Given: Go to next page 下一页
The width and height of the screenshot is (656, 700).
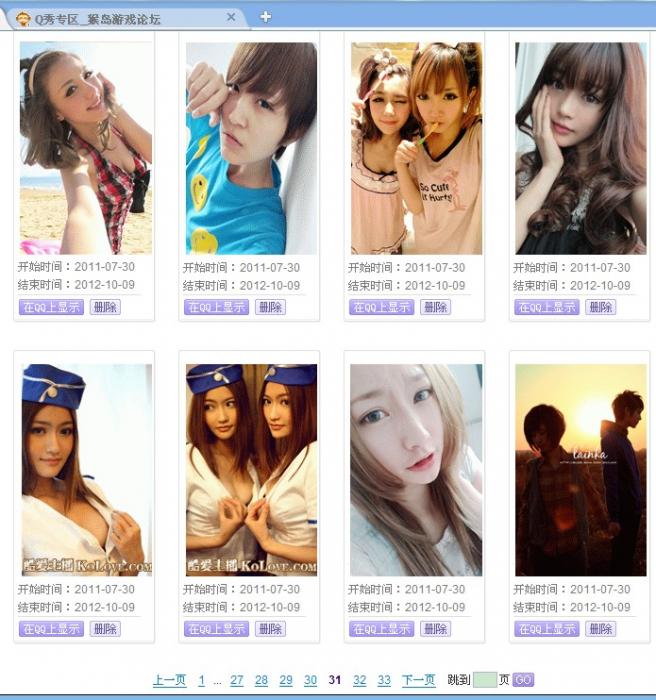Looking at the screenshot, I should tap(418, 680).
